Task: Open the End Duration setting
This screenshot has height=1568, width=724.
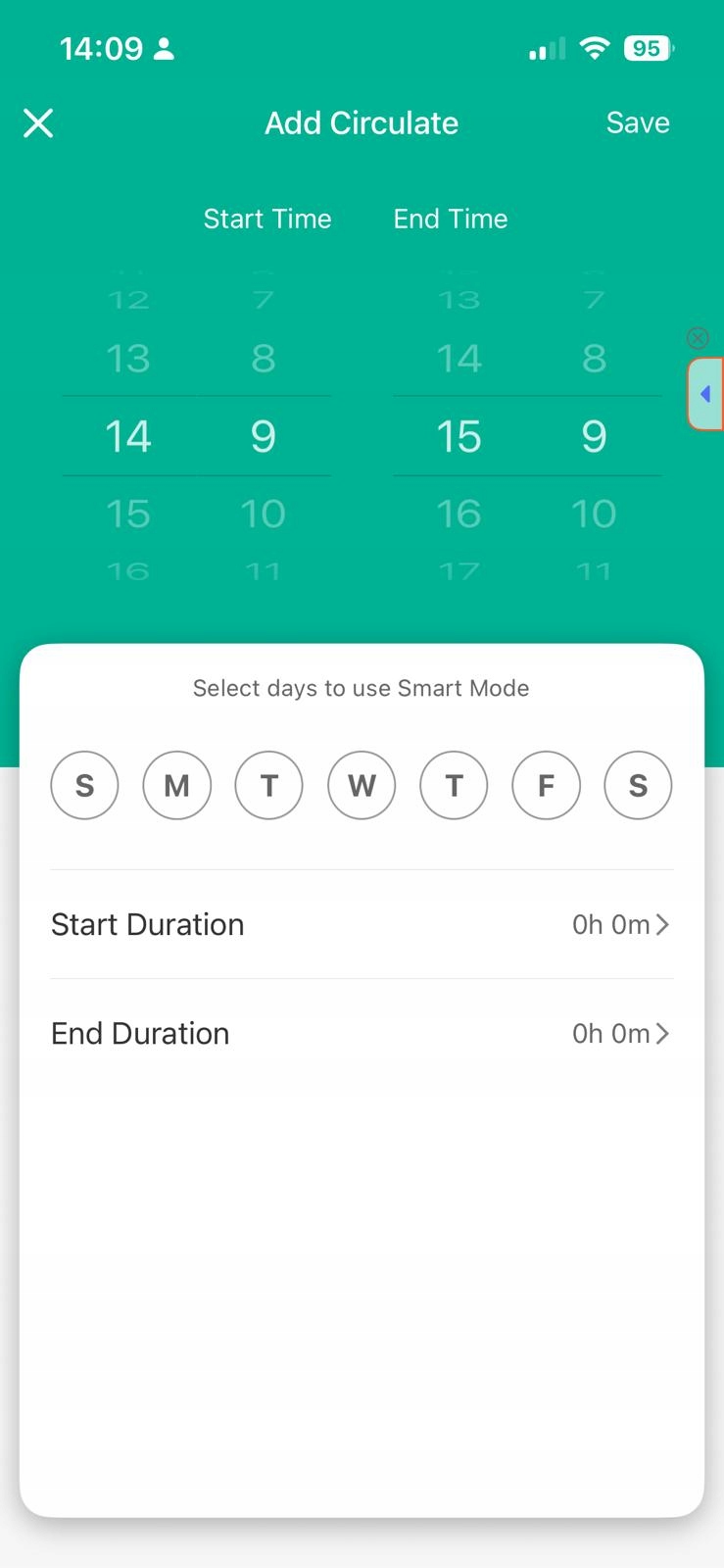Action: click(362, 1033)
